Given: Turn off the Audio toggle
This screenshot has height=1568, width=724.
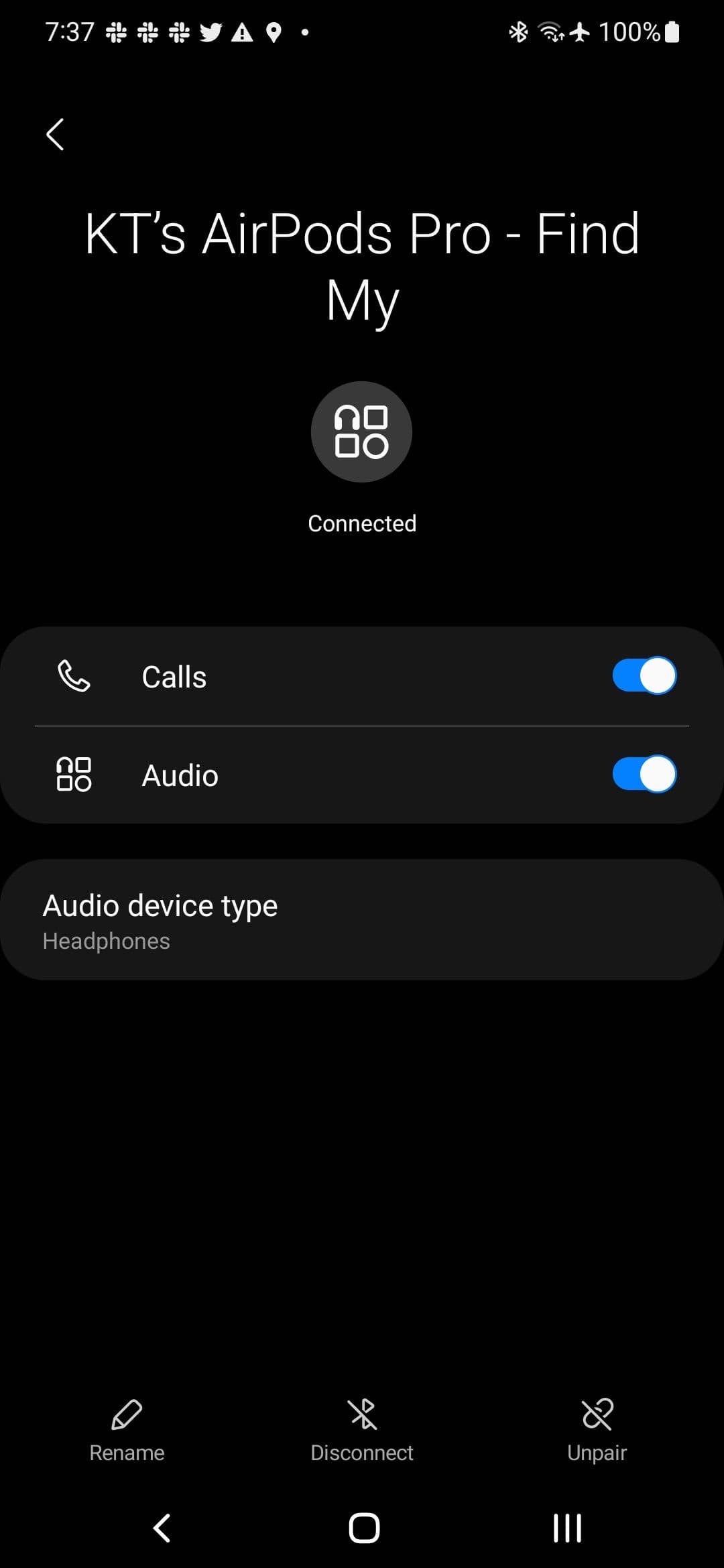Looking at the screenshot, I should pyautogui.click(x=643, y=774).
